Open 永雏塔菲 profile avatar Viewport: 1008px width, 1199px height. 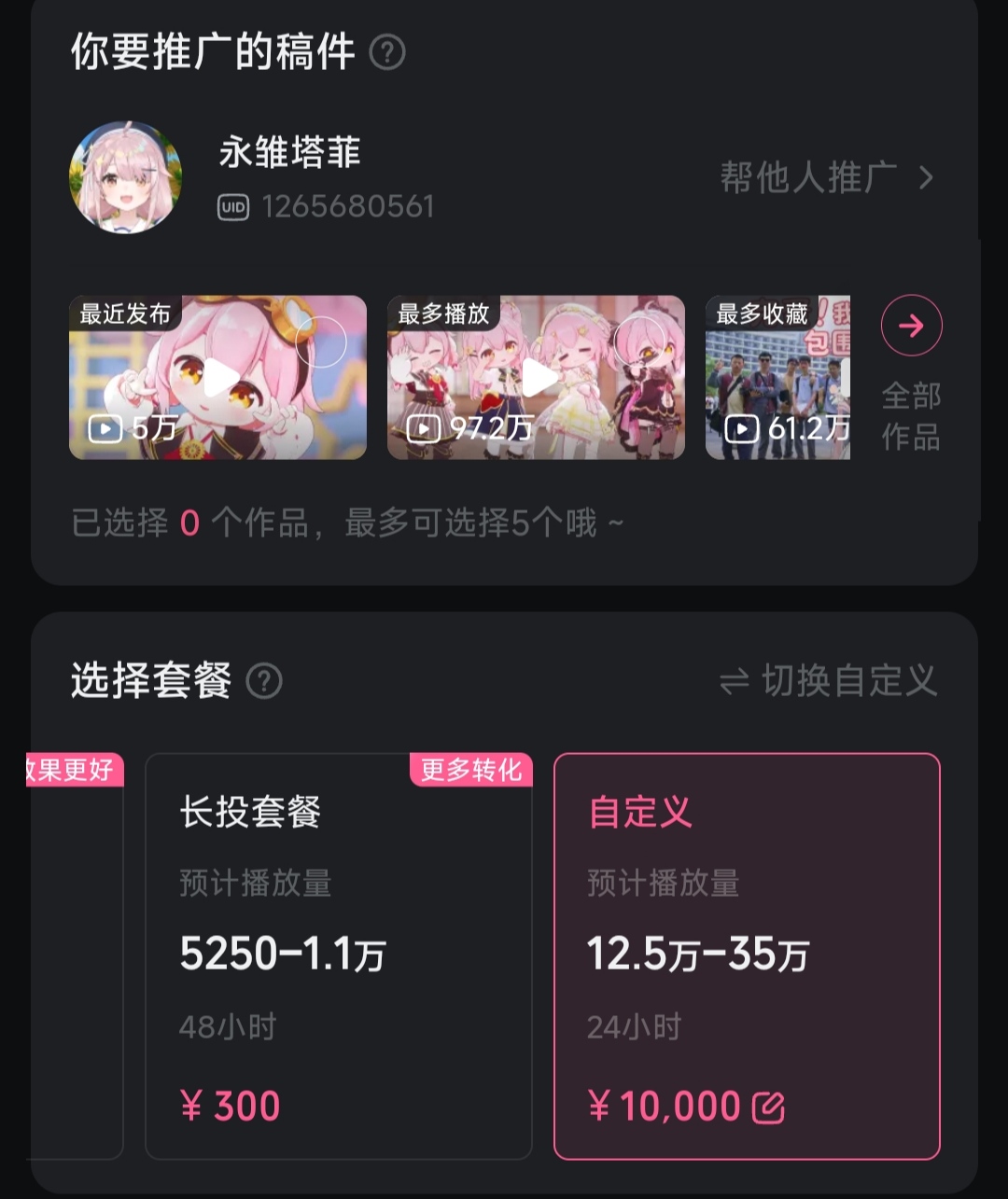pyautogui.click(x=125, y=177)
